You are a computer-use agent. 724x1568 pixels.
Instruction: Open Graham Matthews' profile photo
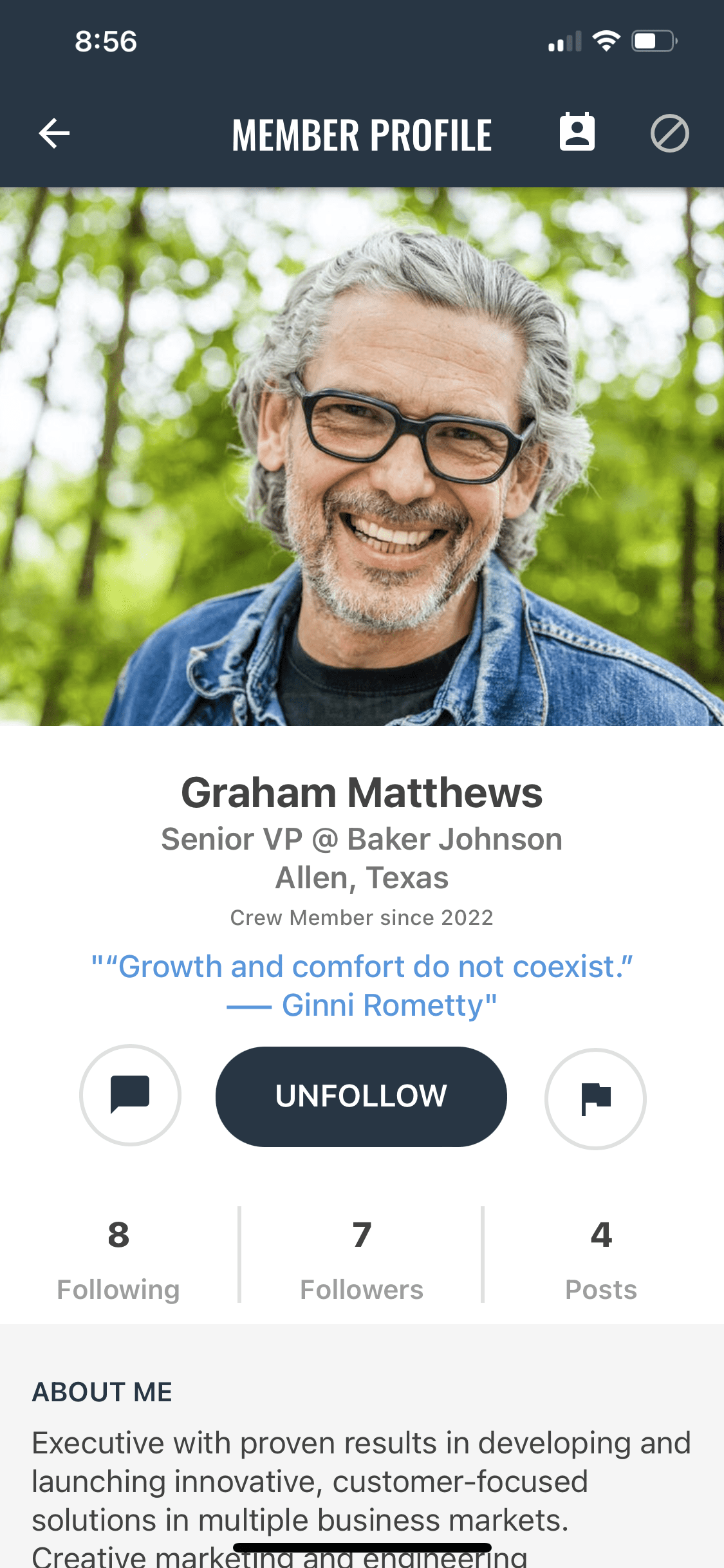362,456
